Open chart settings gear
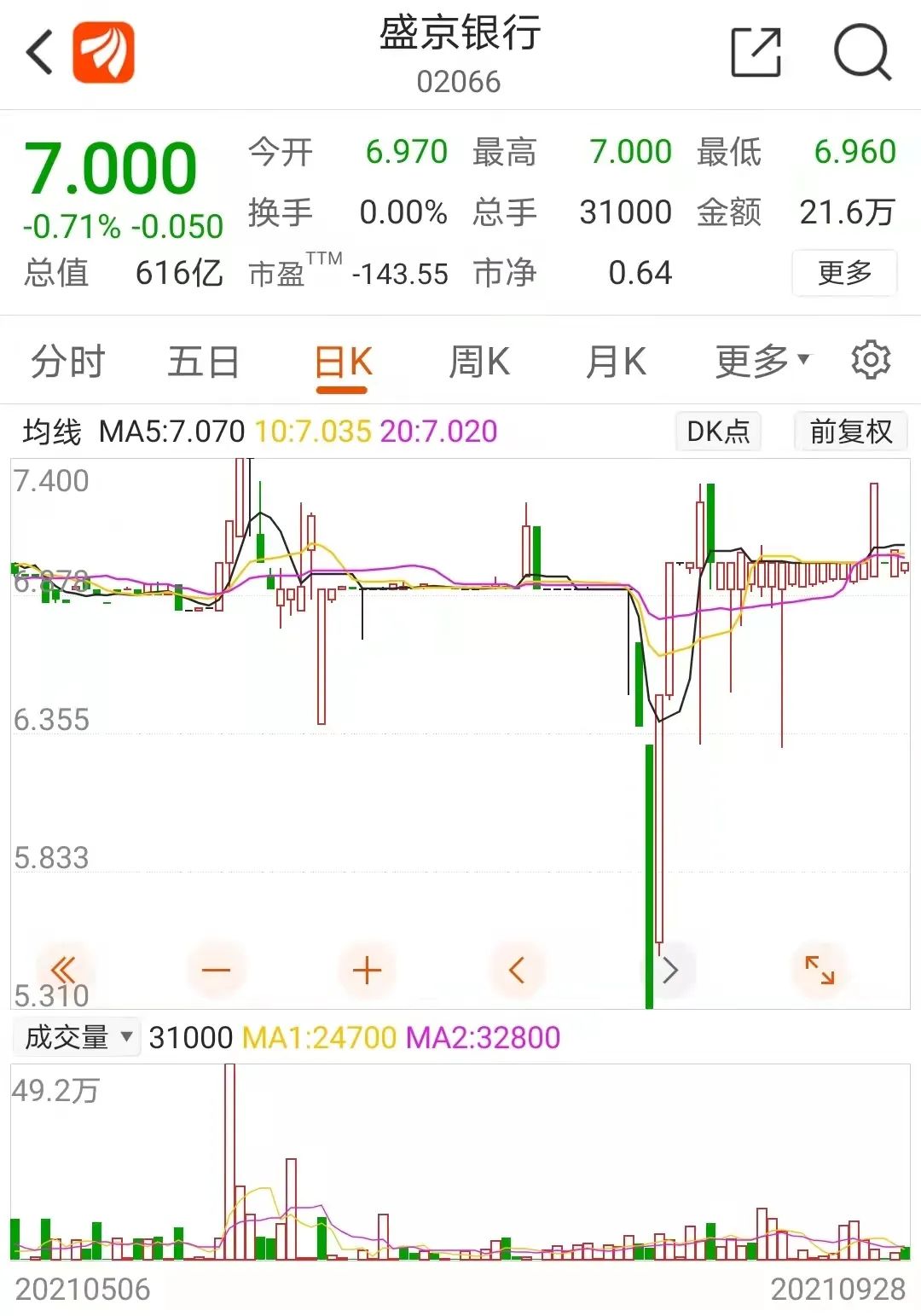Screen dimensions: 921x1316 click(871, 360)
